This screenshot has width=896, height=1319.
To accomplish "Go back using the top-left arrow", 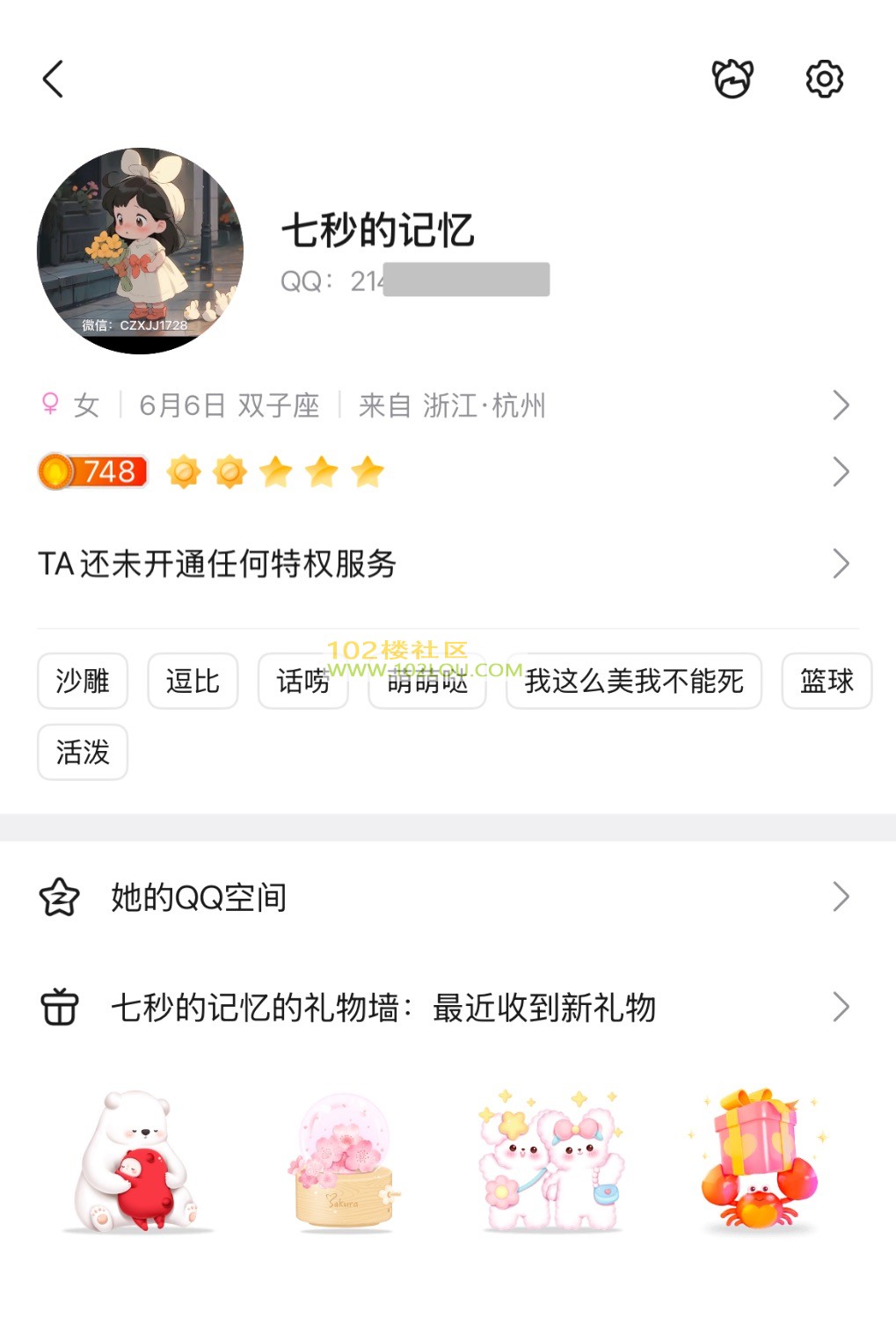I will point(54,79).
